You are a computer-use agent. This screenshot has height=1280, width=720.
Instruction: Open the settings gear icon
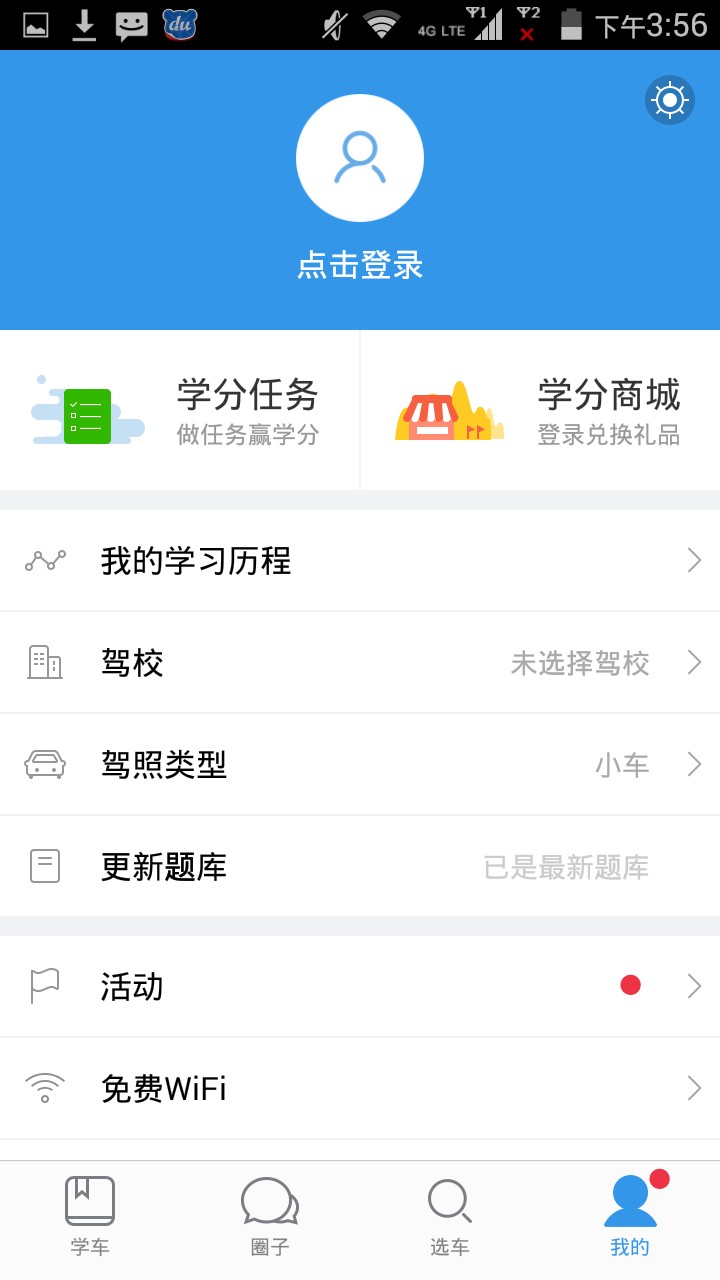point(669,100)
